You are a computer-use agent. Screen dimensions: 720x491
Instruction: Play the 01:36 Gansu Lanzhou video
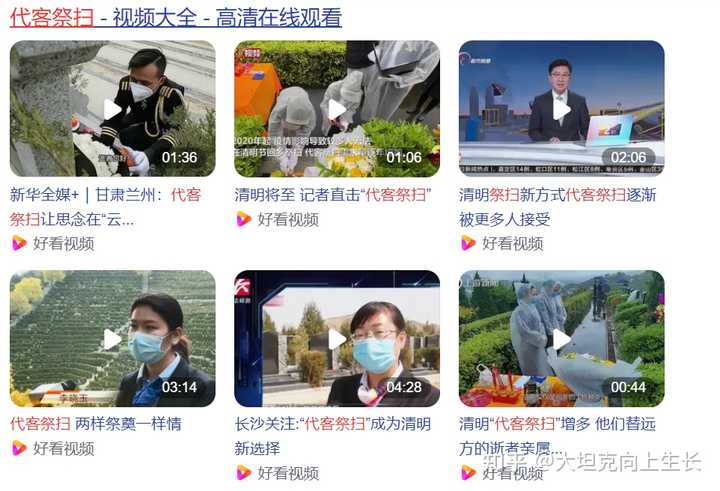click(x=112, y=109)
